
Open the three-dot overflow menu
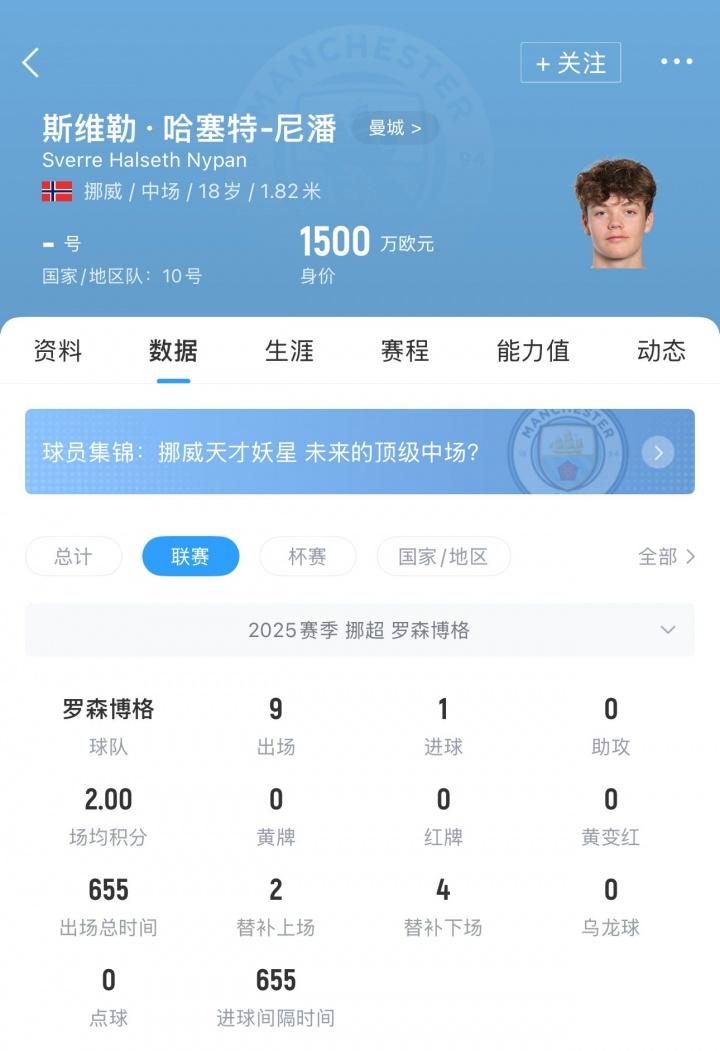[676, 62]
